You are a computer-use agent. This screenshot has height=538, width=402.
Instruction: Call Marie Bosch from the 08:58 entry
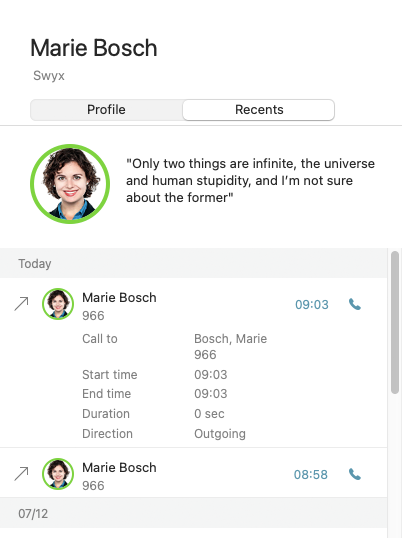coord(355,475)
